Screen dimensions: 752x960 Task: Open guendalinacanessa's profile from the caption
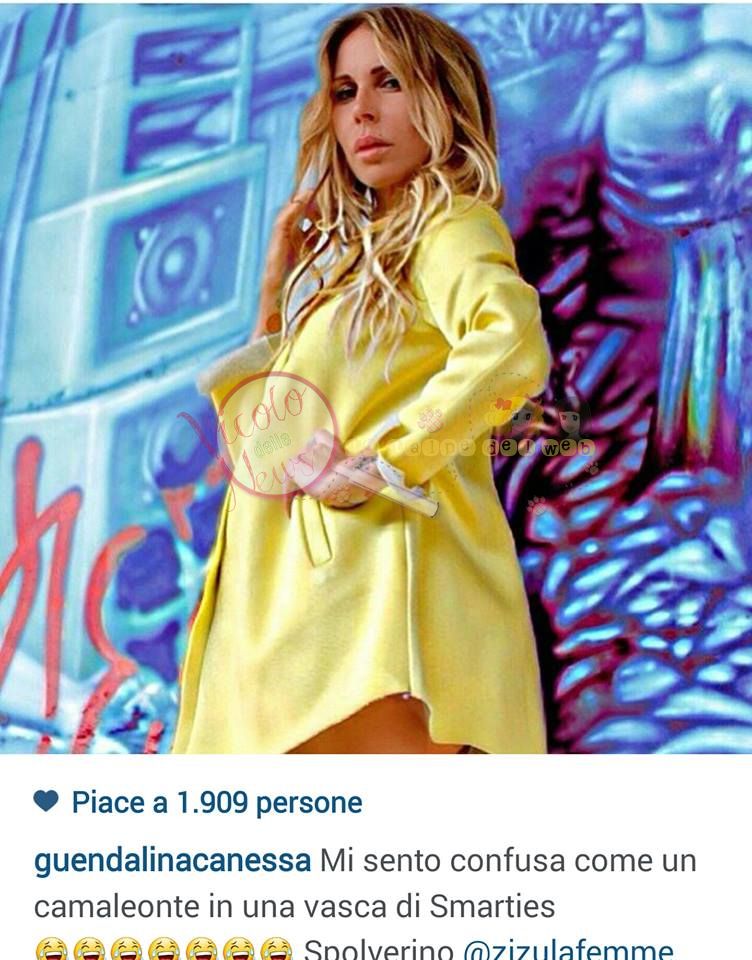(173, 862)
